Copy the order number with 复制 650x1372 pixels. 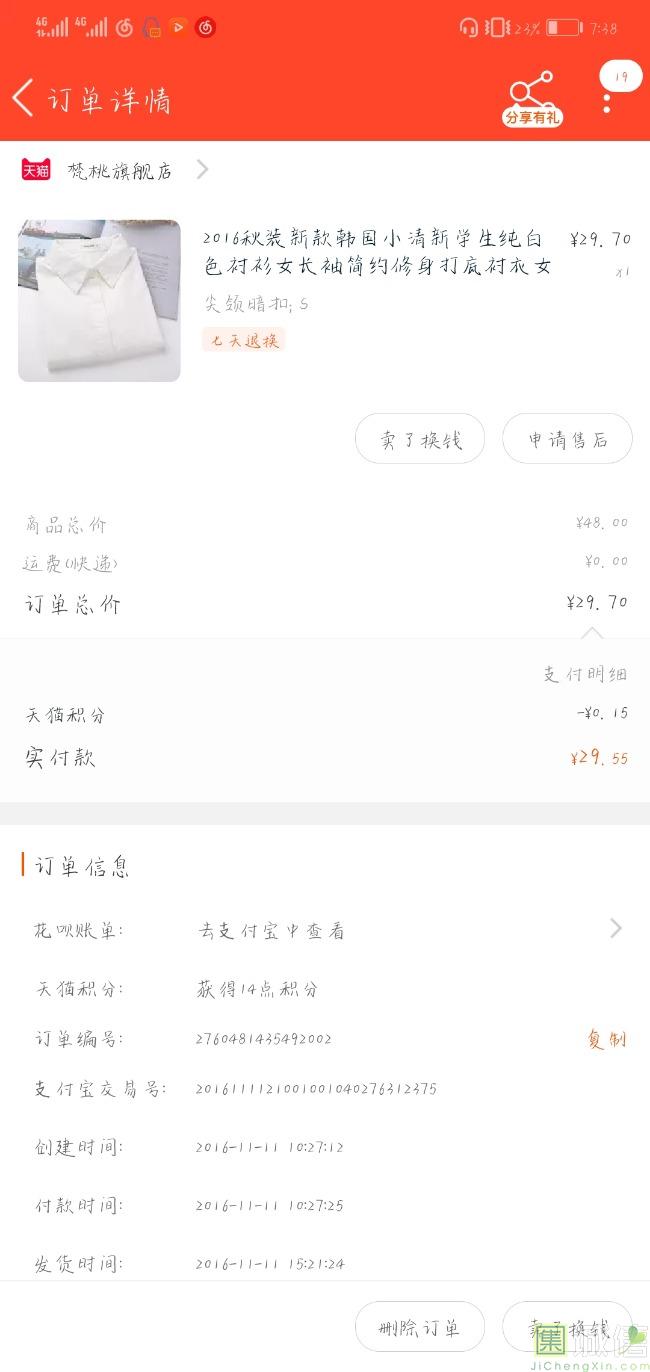[606, 1039]
